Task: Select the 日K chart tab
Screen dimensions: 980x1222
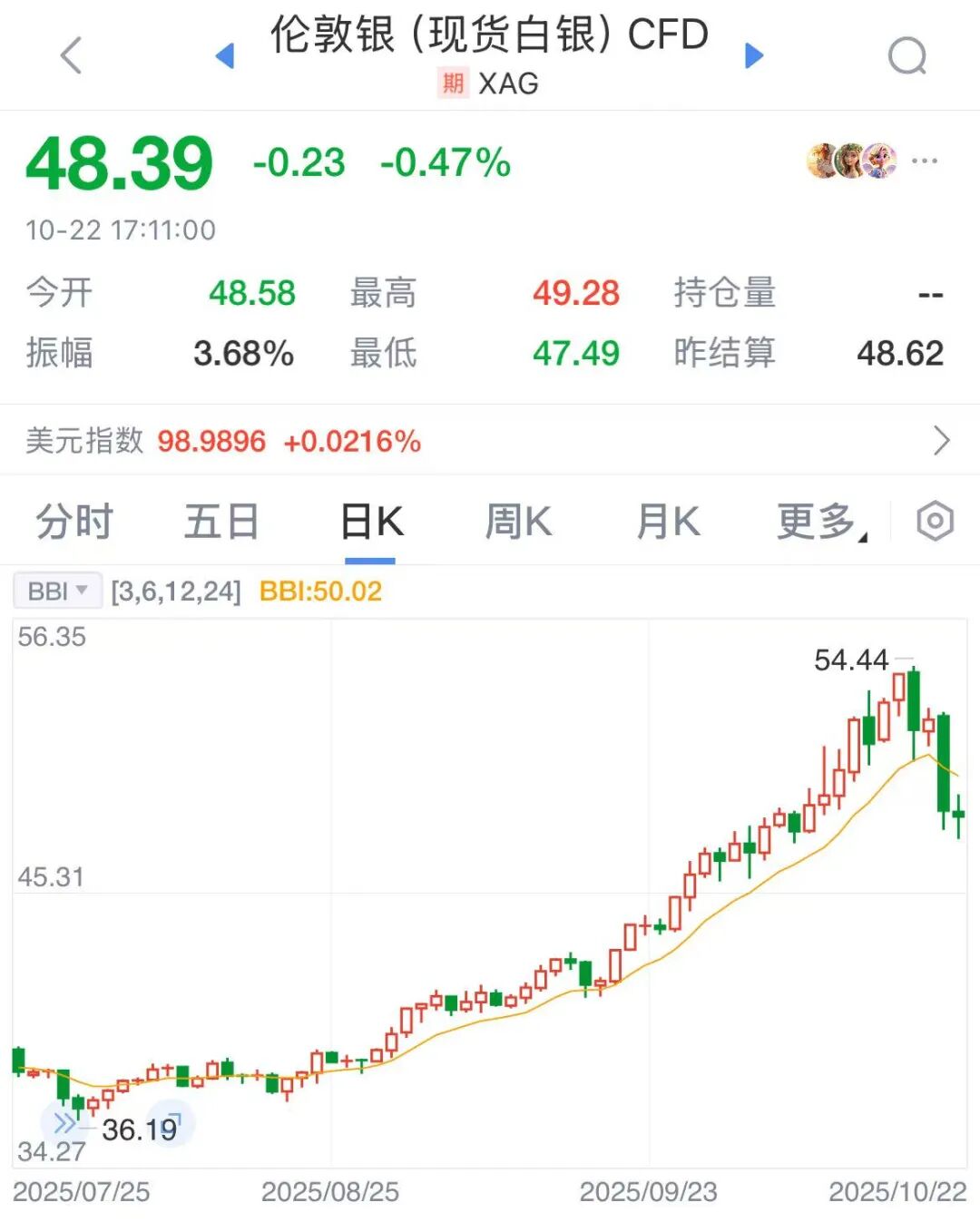Action: [371, 522]
